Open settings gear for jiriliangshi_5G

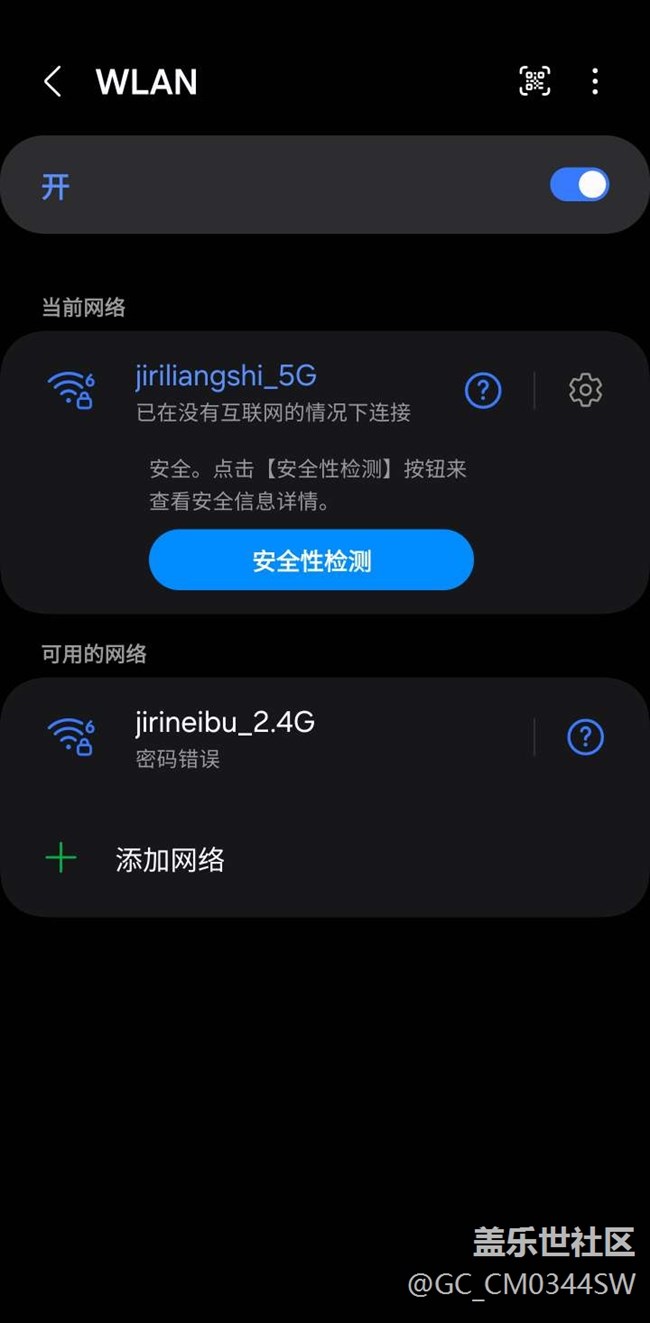[585, 390]
